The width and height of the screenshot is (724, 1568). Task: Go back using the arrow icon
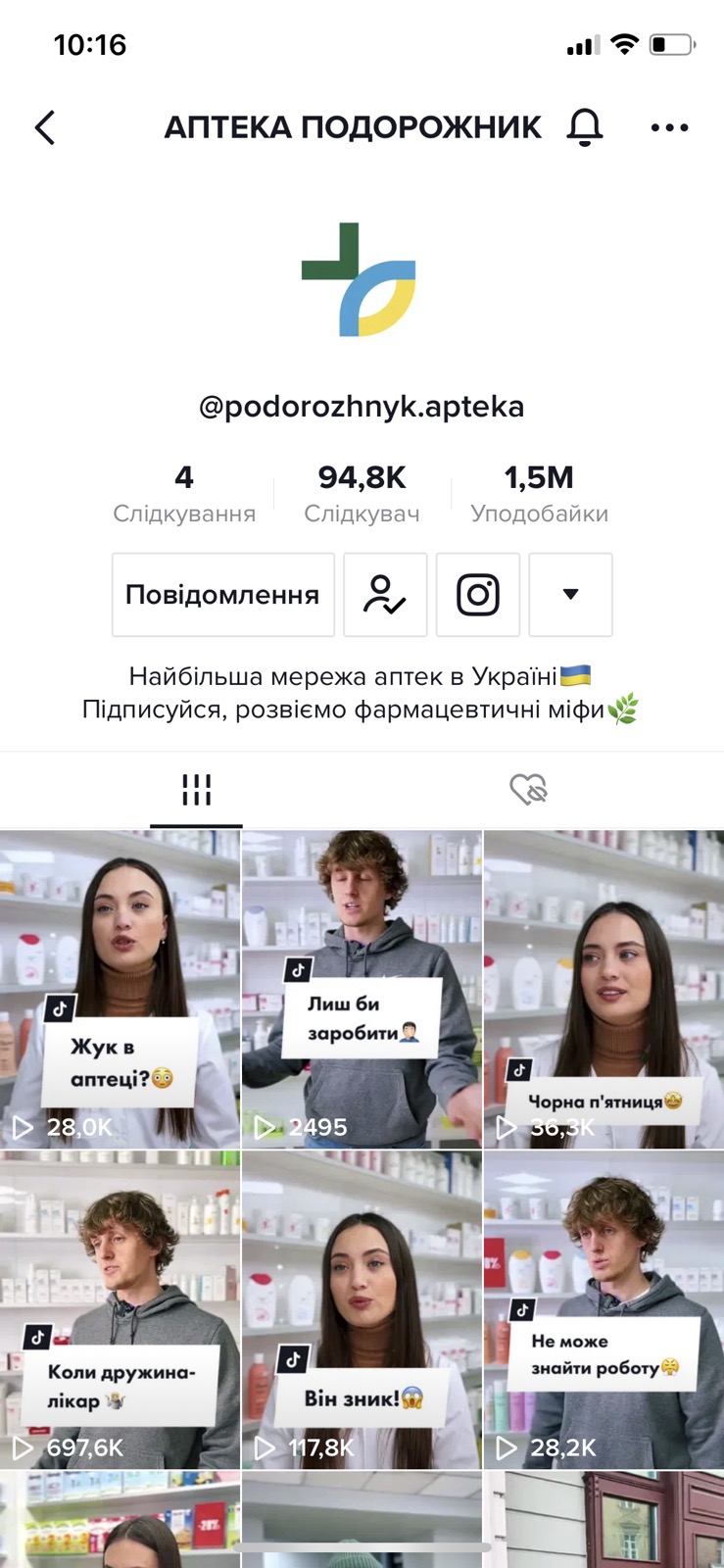coord(45,127)
